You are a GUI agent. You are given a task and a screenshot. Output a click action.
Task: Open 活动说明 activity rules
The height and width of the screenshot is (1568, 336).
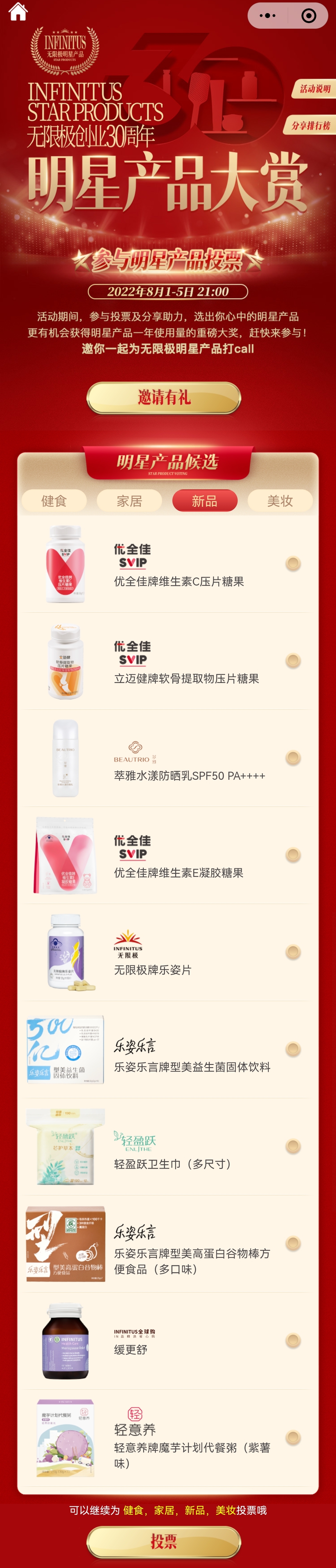coord(314,89)
